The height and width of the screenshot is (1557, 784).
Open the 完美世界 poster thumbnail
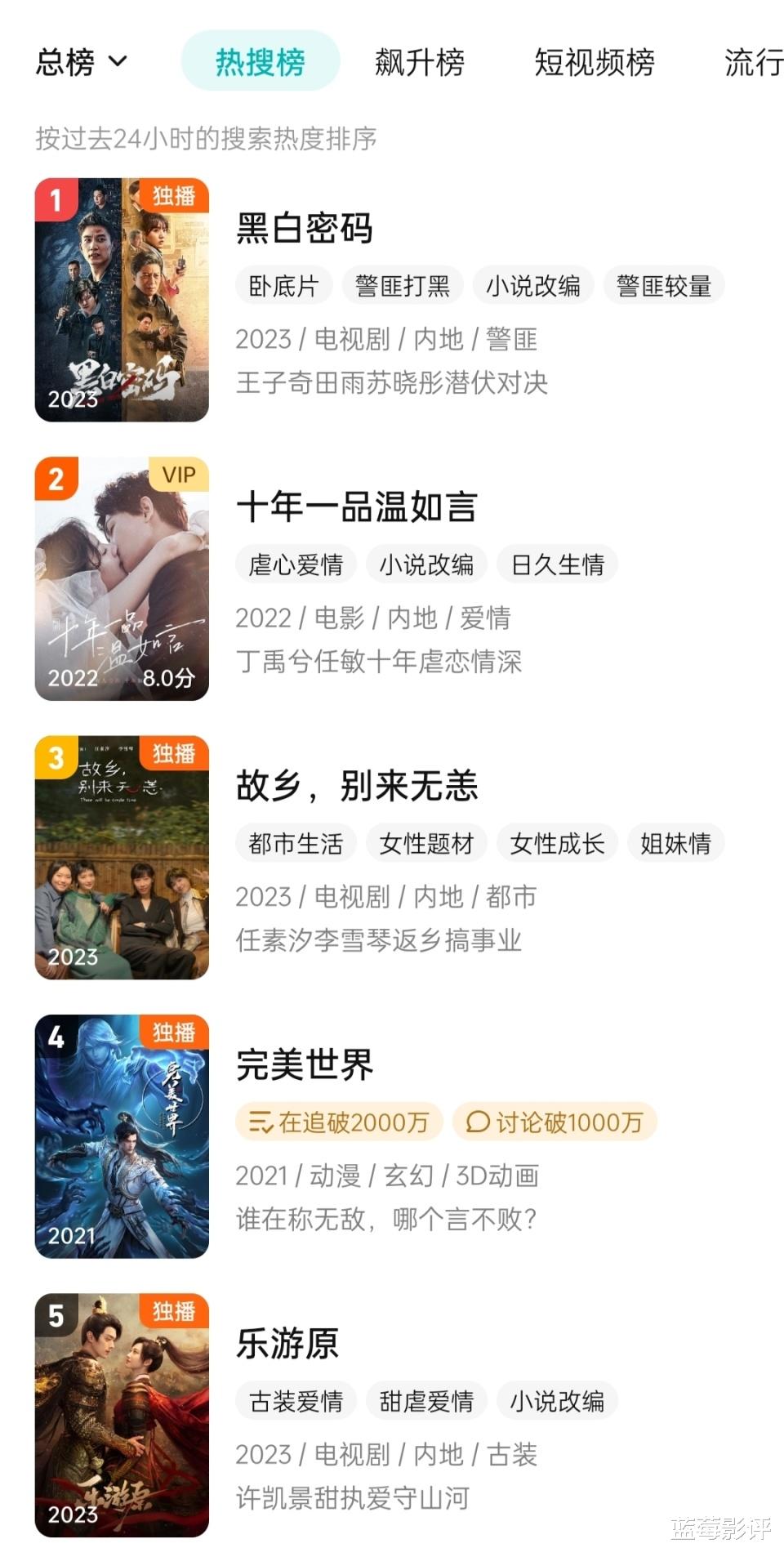coord(121,1140)
